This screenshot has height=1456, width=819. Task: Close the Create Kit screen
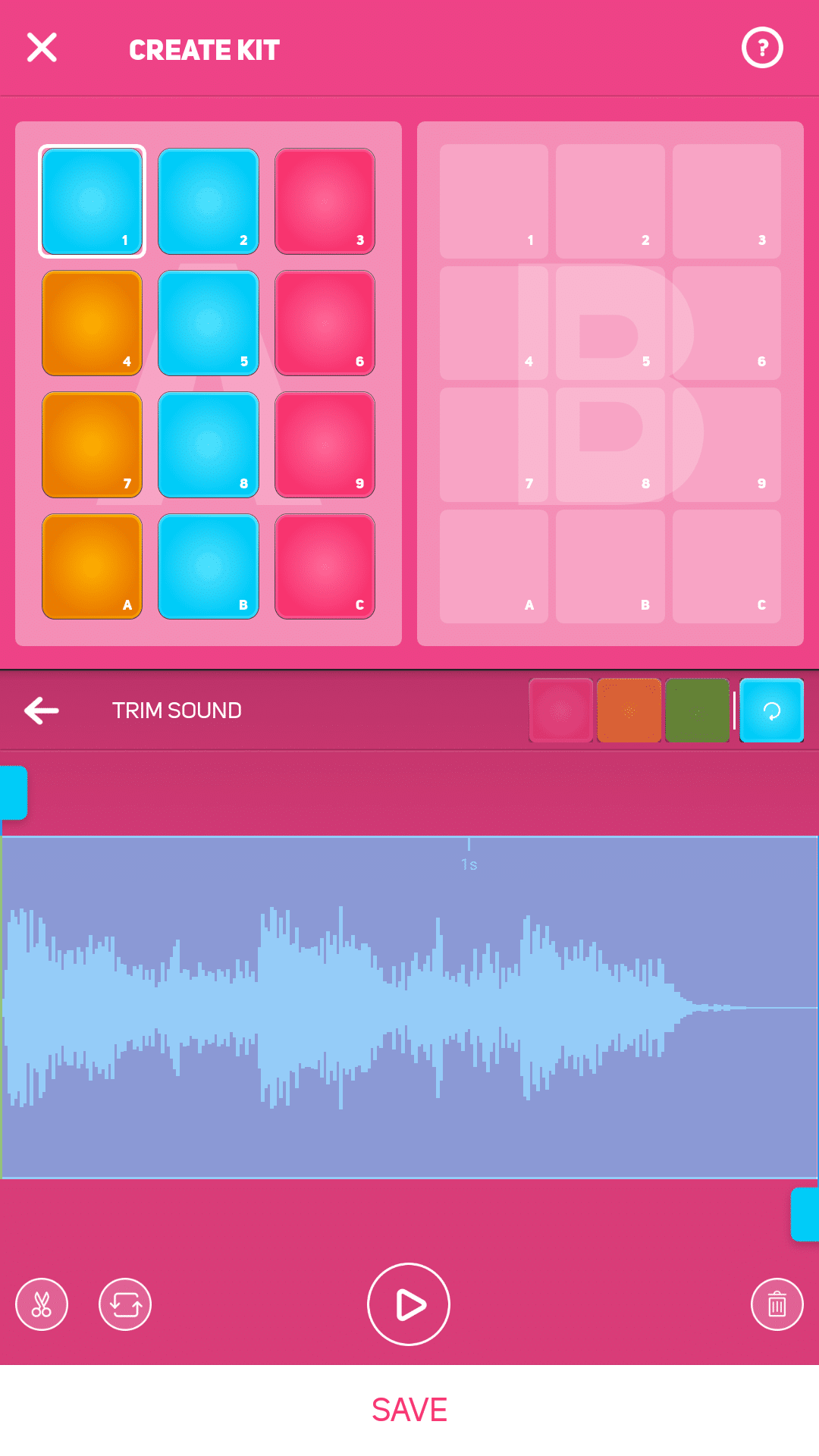click(x=42, y=48)
